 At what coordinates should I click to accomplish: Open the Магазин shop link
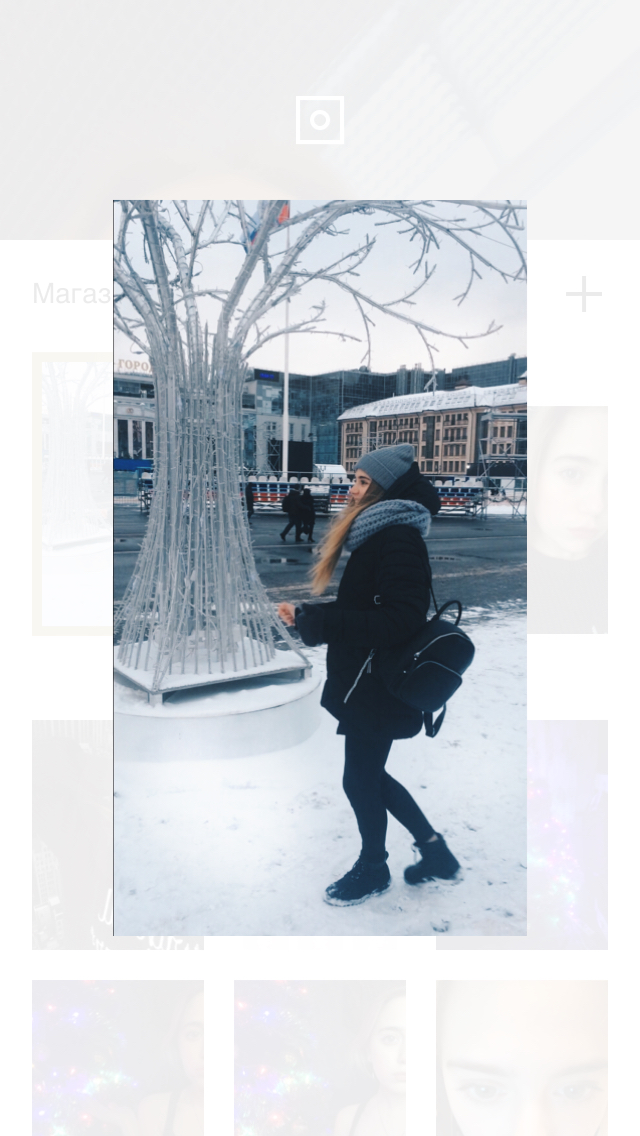(x=72, y=293)
